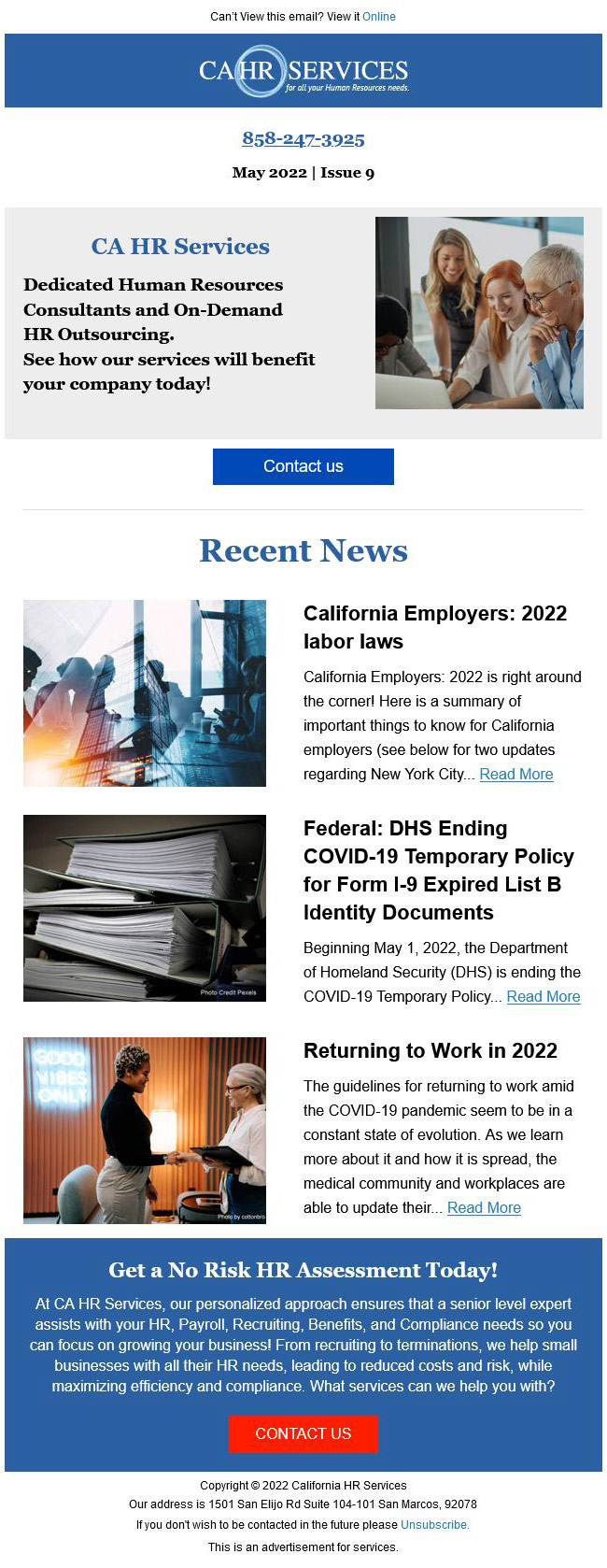607x1568 pixels.
Task: Read More about California 2022 labor laws
Action: coord(515,774)
